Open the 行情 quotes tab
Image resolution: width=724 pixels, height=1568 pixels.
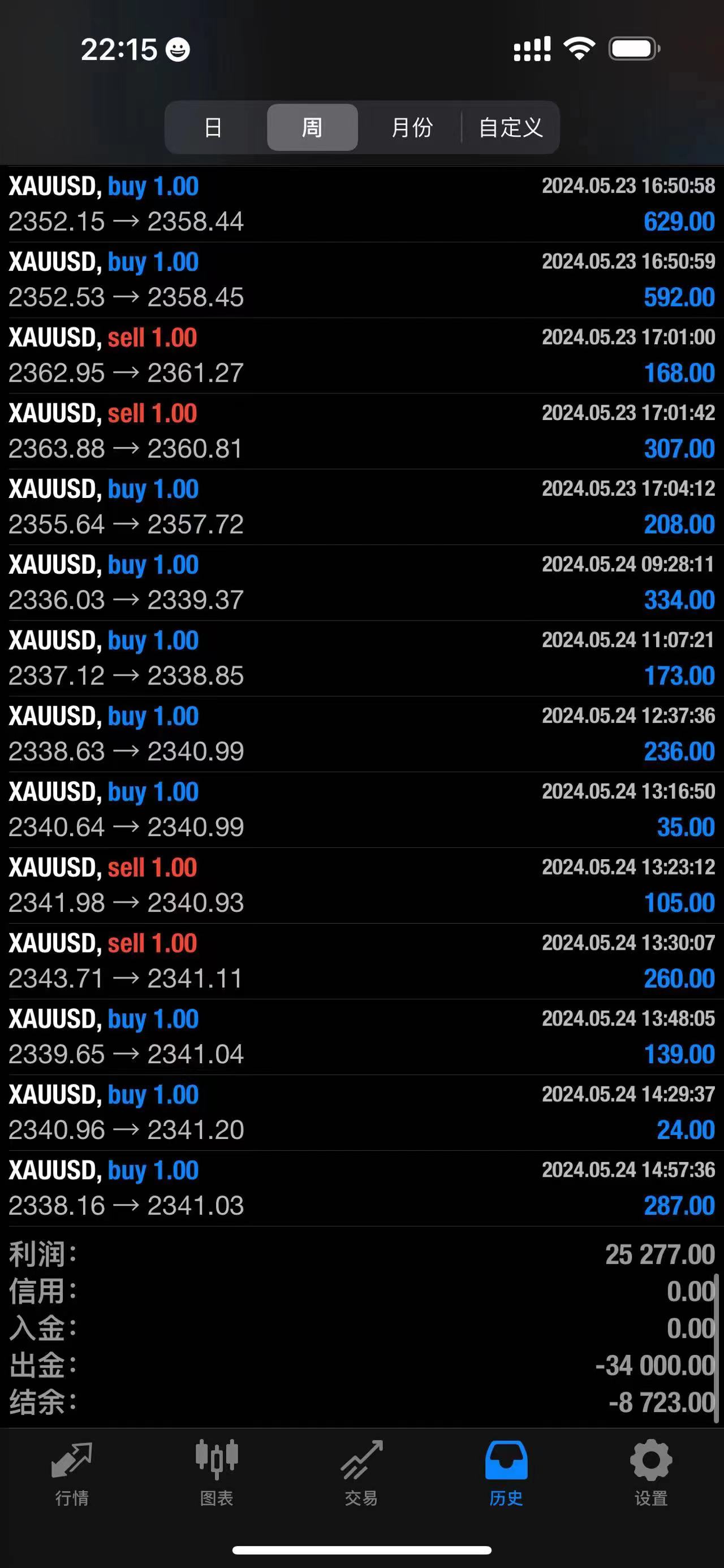click(x=72, y=1473)
